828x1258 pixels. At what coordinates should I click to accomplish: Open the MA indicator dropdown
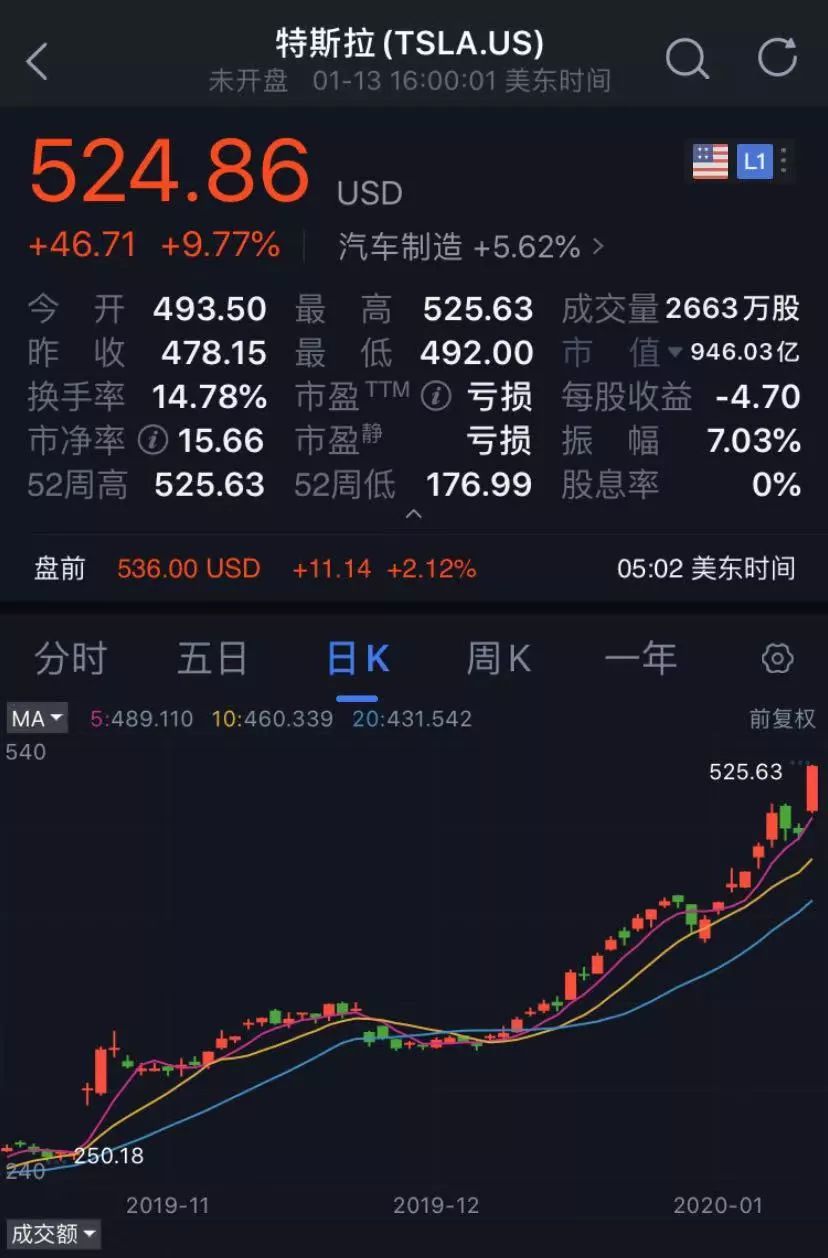tap(38, 718)
